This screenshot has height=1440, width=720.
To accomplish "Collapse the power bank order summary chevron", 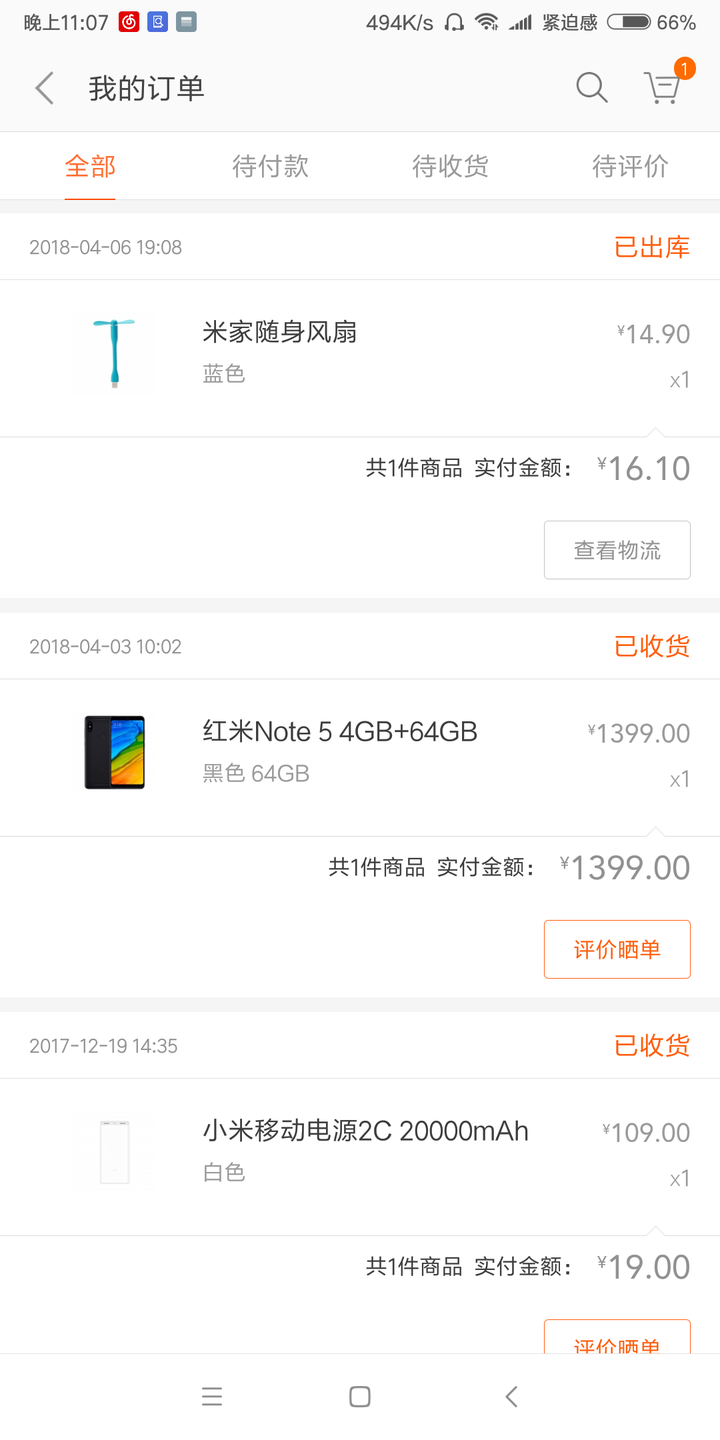I will pos(657,1230).
